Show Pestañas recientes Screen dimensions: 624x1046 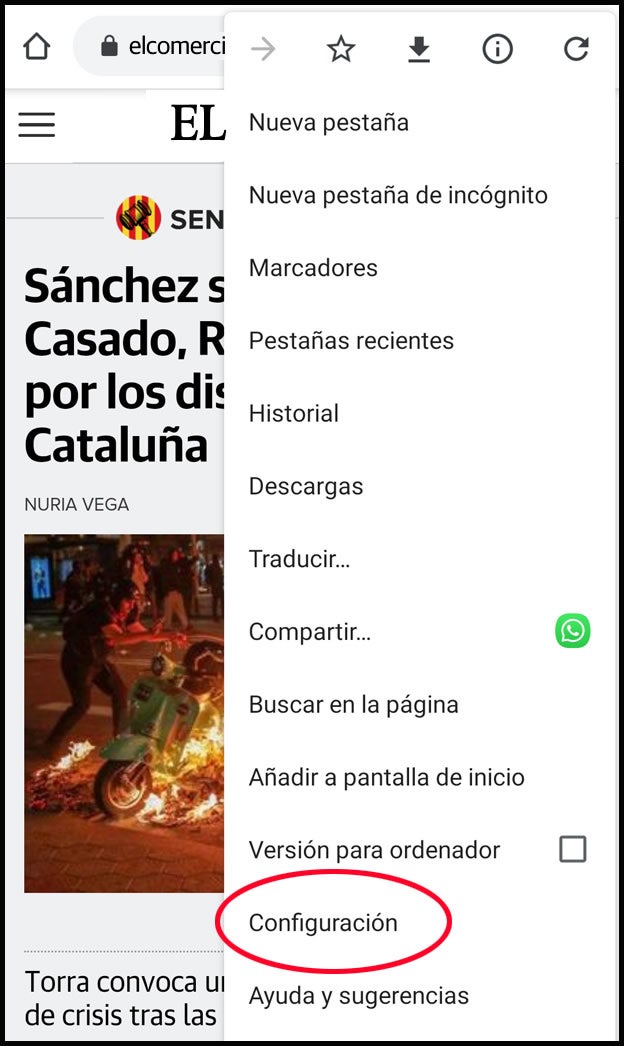tap(351, 341)
